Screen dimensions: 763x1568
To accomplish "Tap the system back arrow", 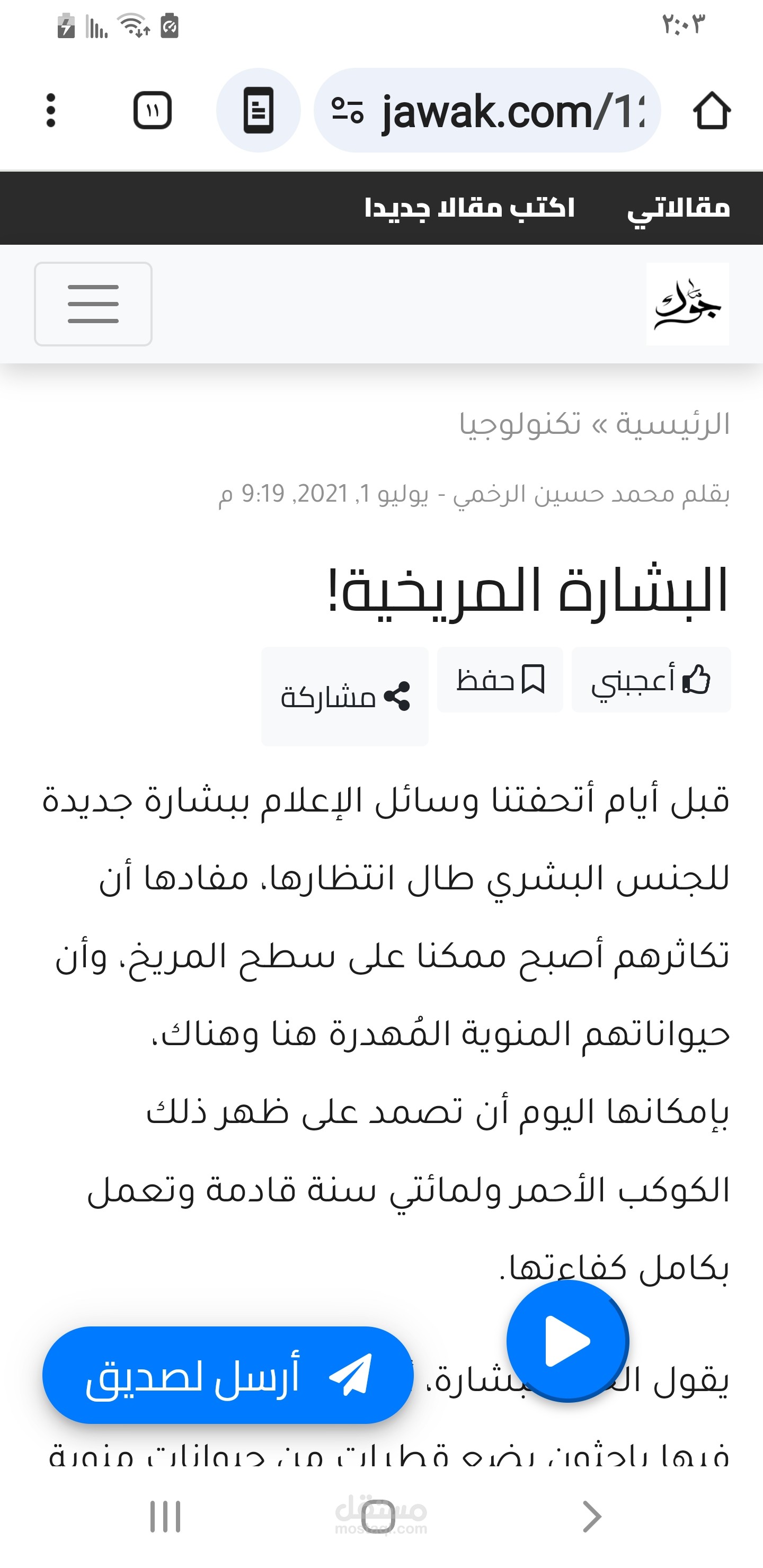I will coord(591,1516).
